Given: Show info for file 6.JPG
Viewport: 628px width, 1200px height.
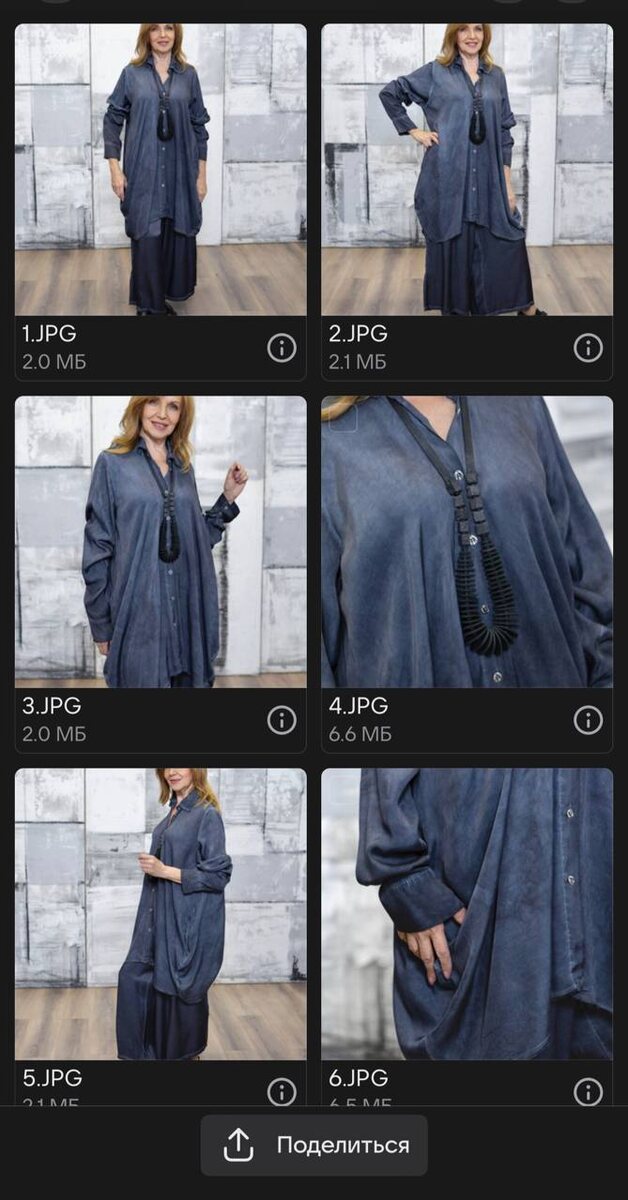Looking at the screenshot, I should click(x=588, y=1091).
